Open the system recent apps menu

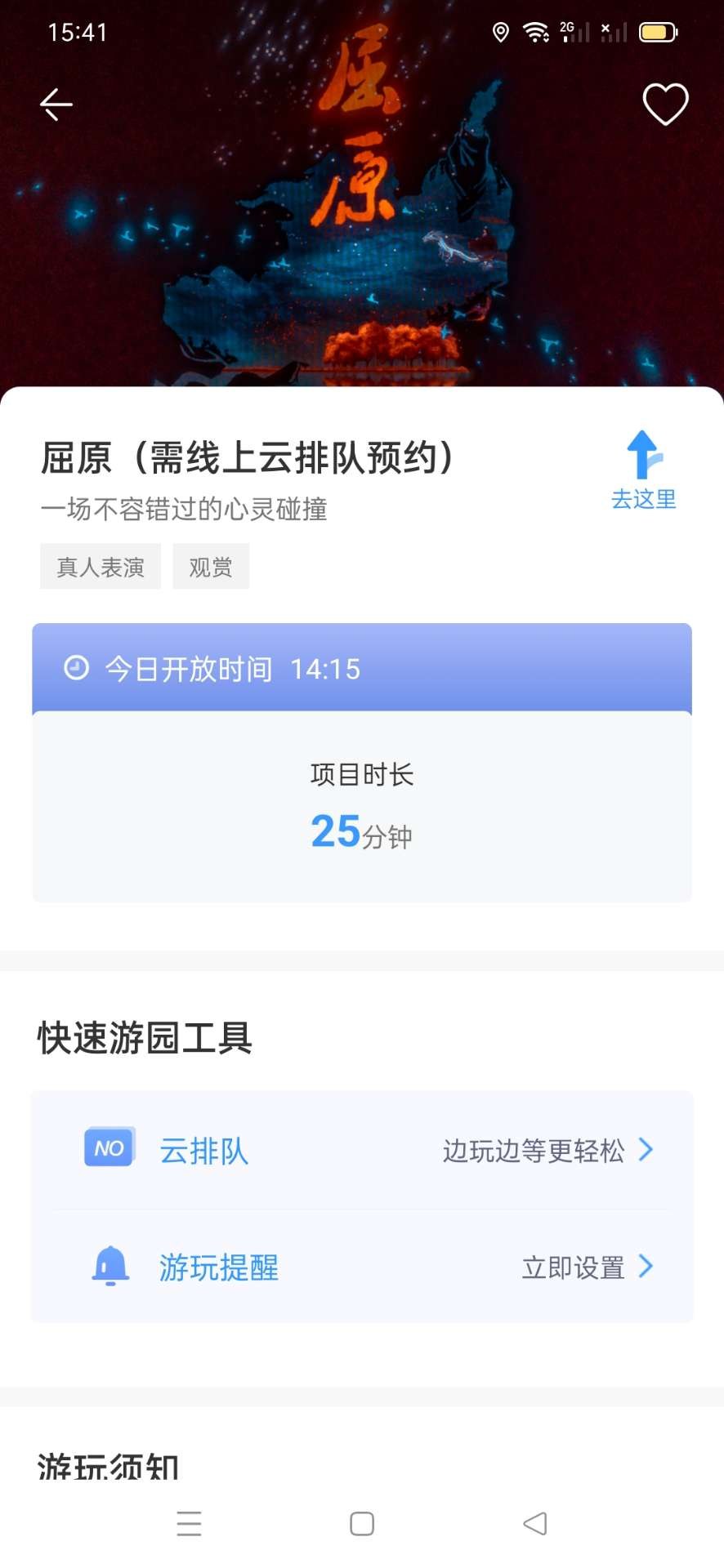click(x=189, y=1523)
